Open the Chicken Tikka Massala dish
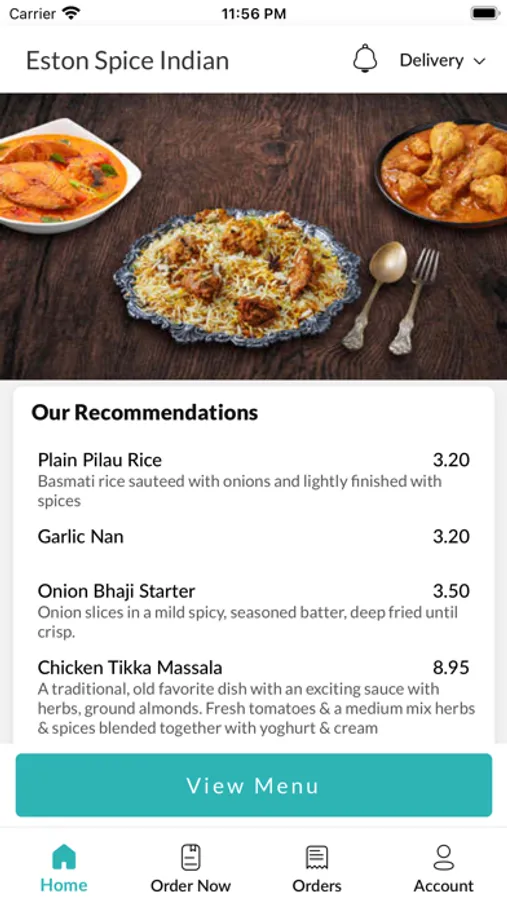 tap(253, 697)
